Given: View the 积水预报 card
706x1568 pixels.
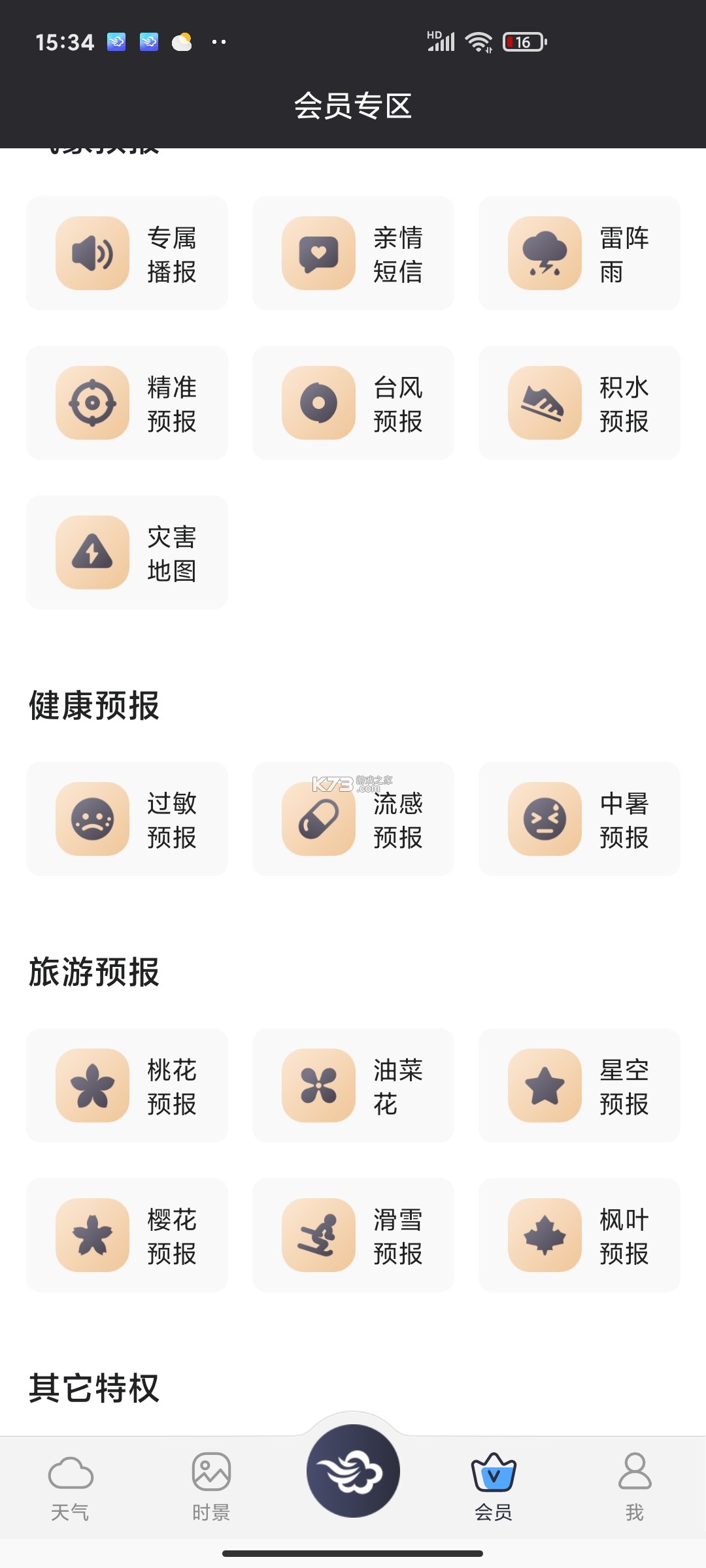Looking at the screenshot, I should pos(579,403).
